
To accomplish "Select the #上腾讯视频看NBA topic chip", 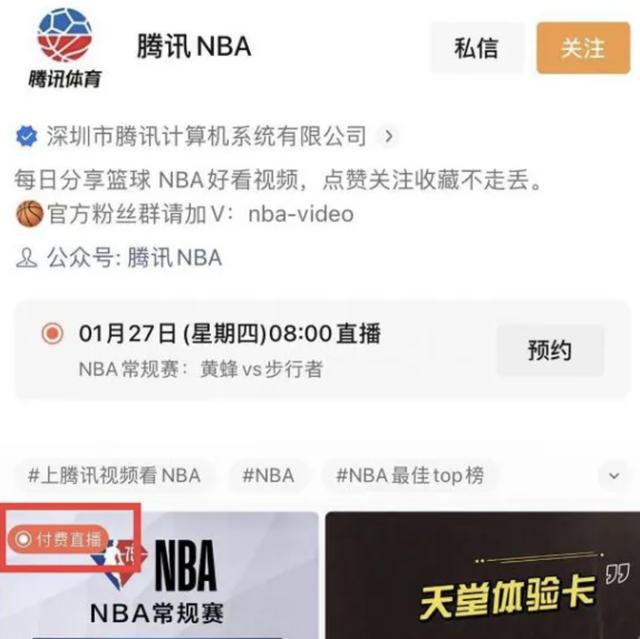I will pyautogui.click(x=114, y=475).
